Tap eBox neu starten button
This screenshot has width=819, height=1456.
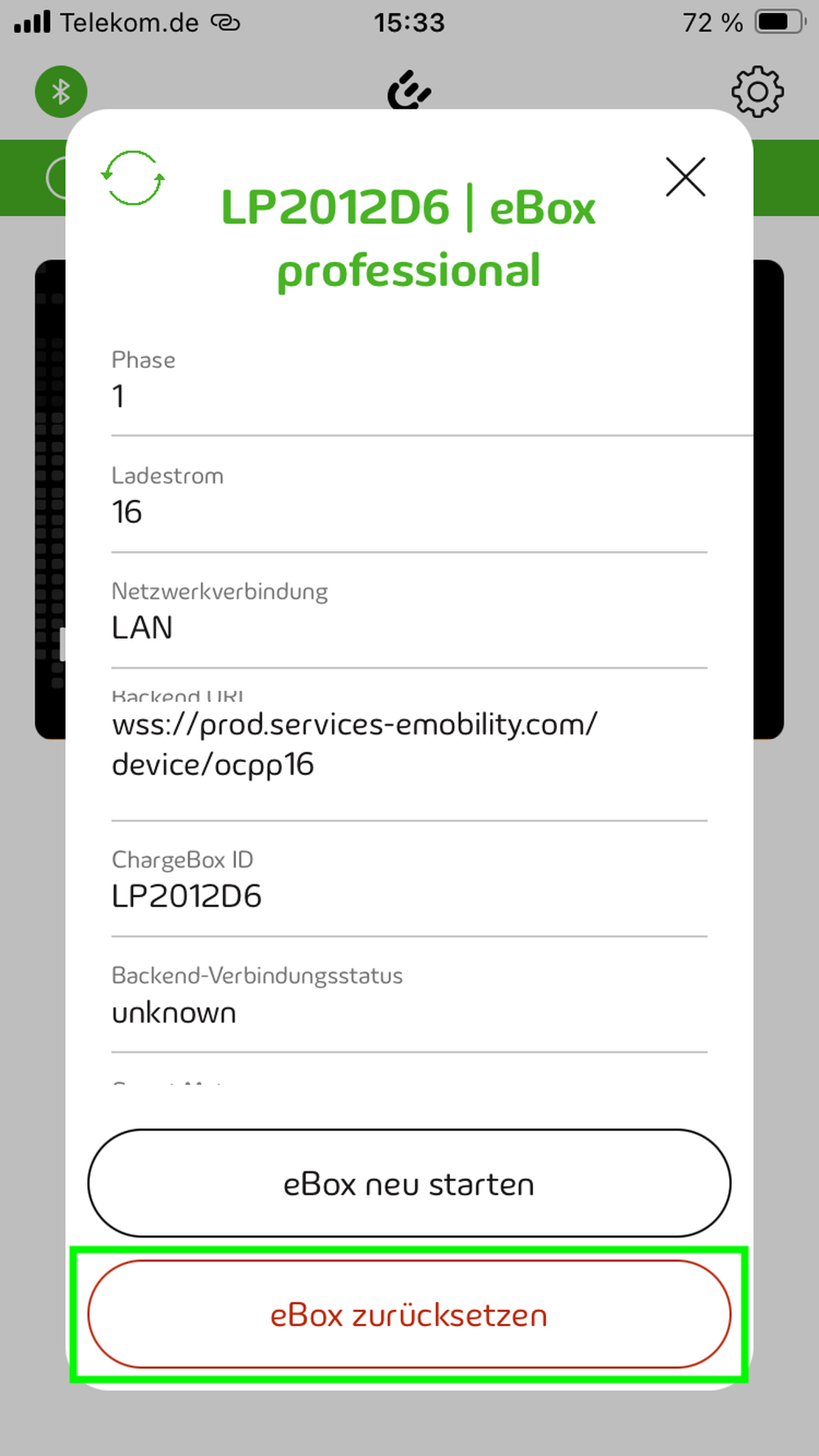coord(409,1184)
